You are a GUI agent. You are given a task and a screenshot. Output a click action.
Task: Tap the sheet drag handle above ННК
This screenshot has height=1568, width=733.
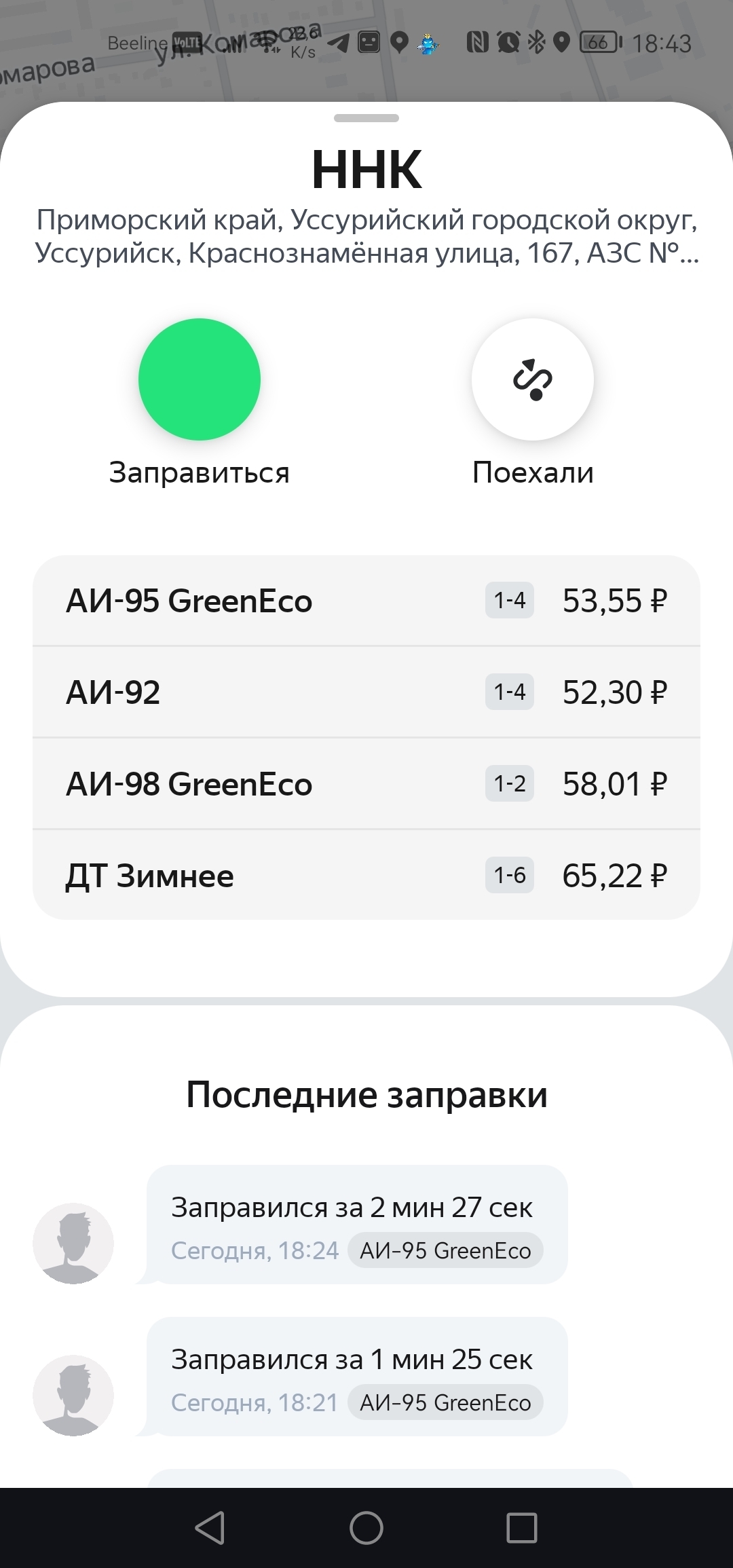[x=366, y=118]
